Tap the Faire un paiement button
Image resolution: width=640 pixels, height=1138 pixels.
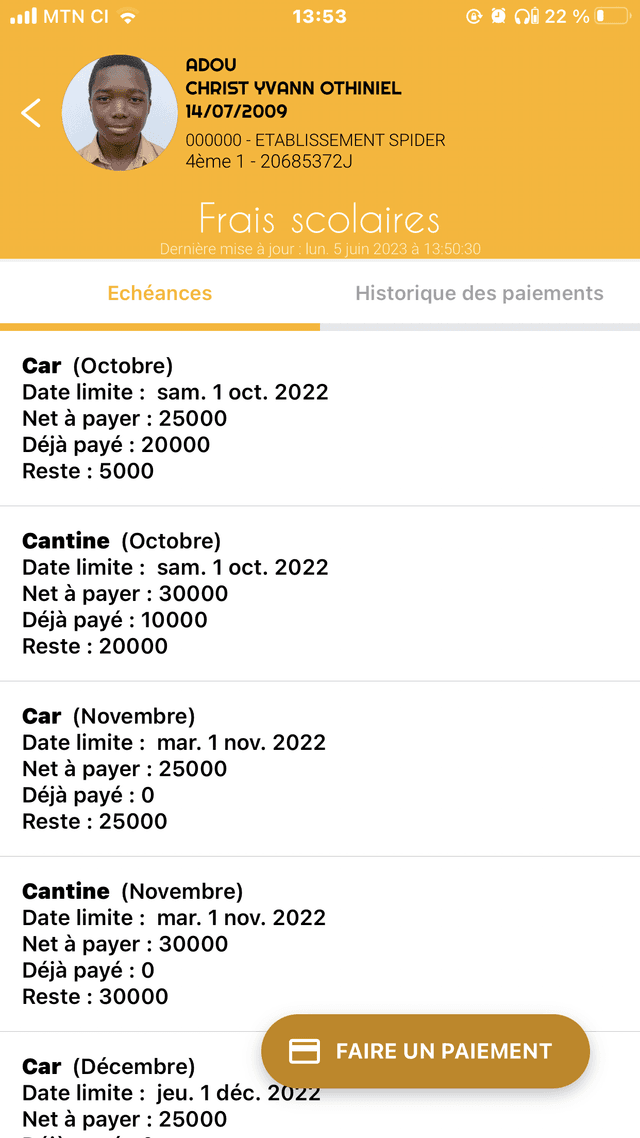(425, 1051)
